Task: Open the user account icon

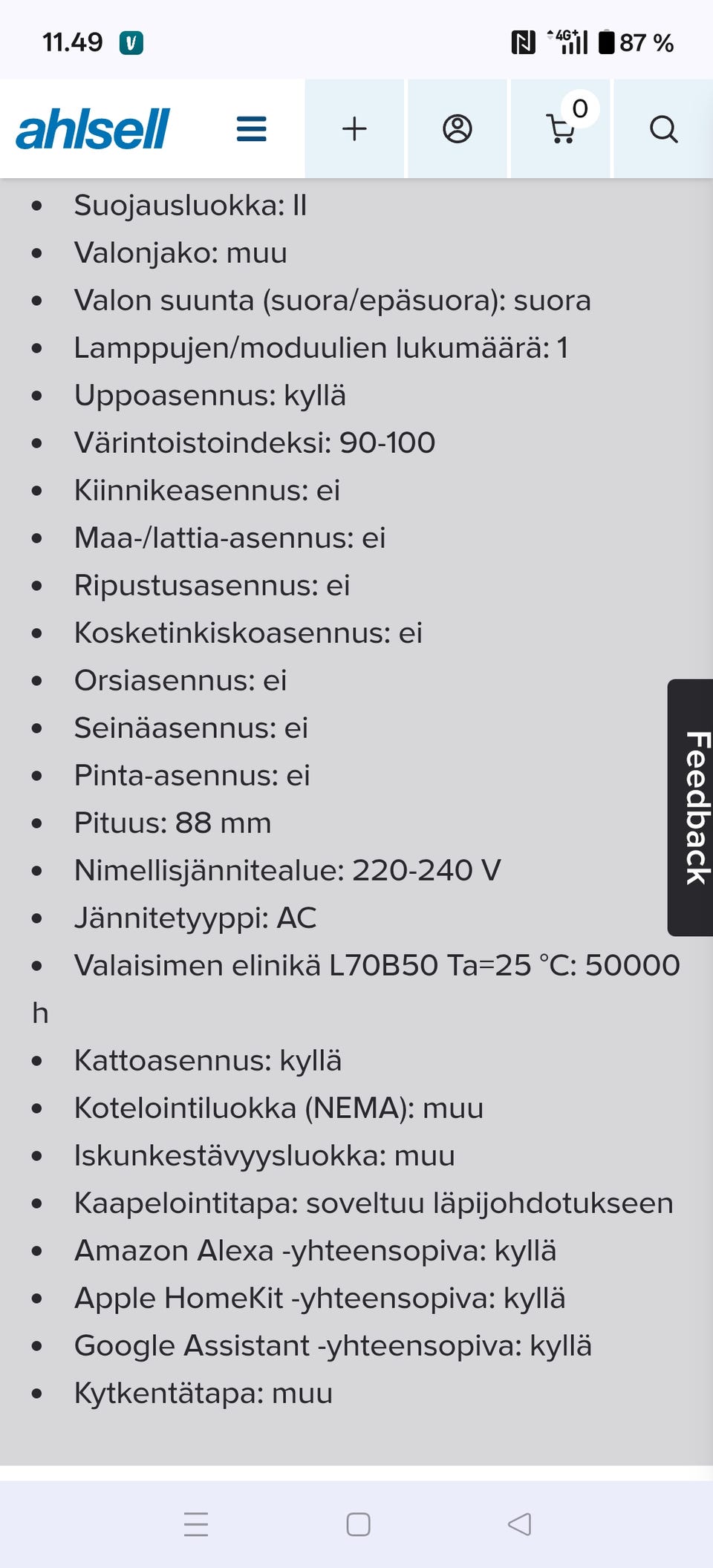Action: [x=458, y=129]
